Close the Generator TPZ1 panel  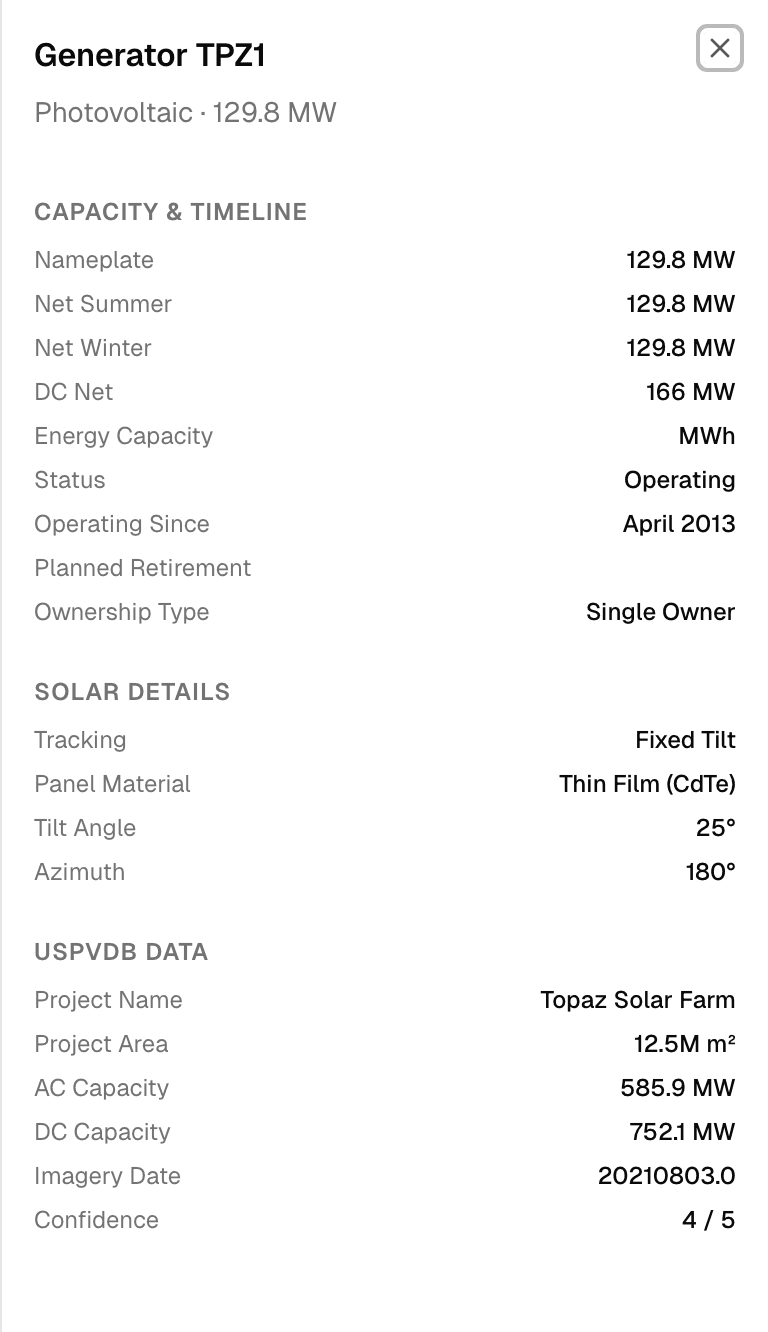(x=719, y=48)
